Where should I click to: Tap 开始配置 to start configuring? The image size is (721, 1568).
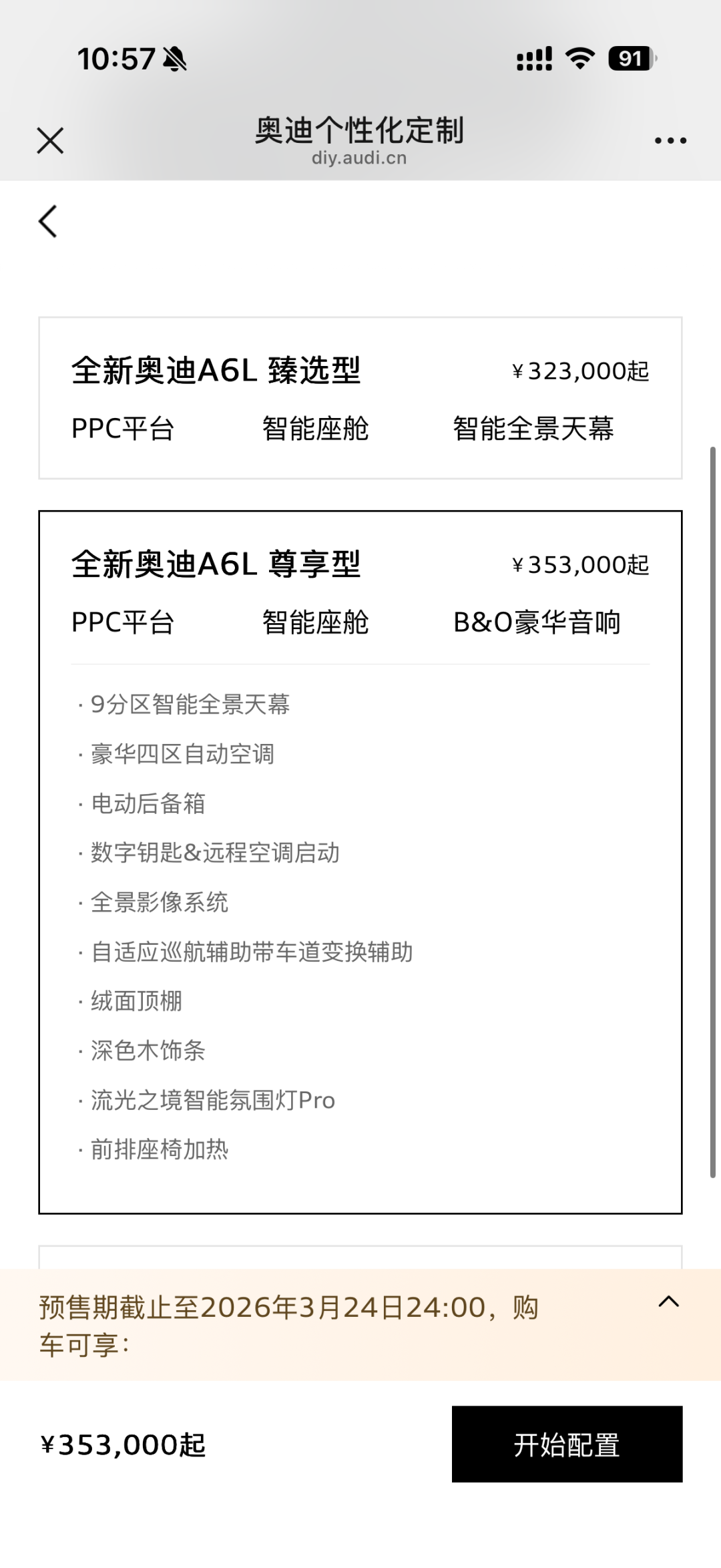[x=567, y=1444]
